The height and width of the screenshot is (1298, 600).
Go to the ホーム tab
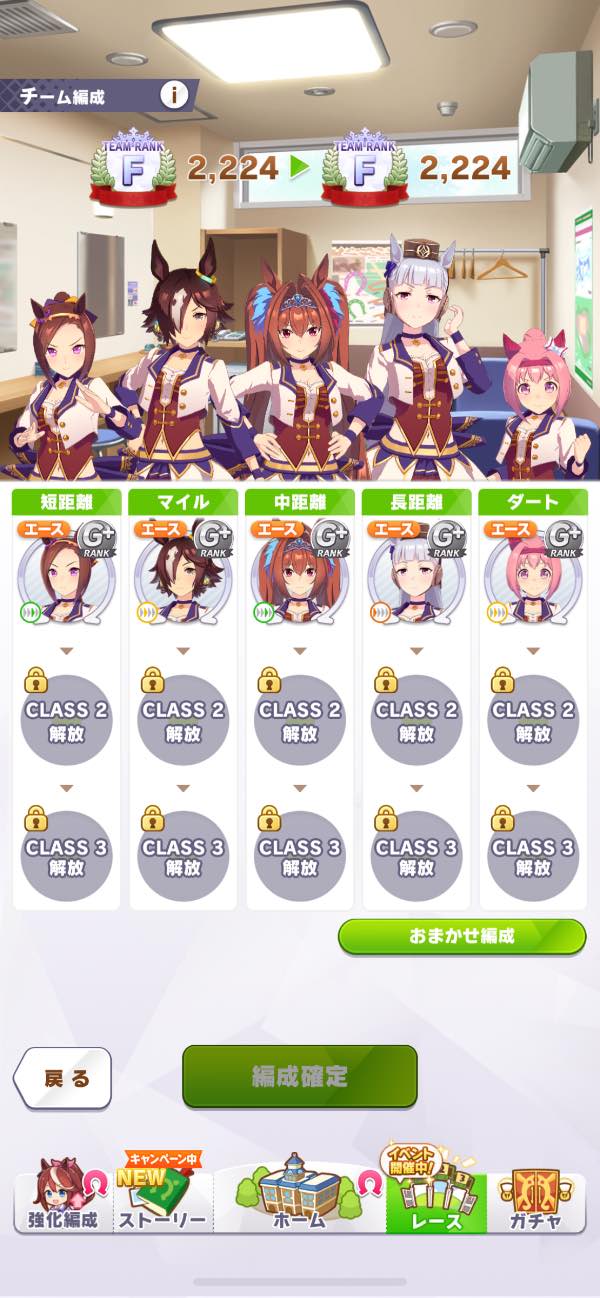[299, 1200]
